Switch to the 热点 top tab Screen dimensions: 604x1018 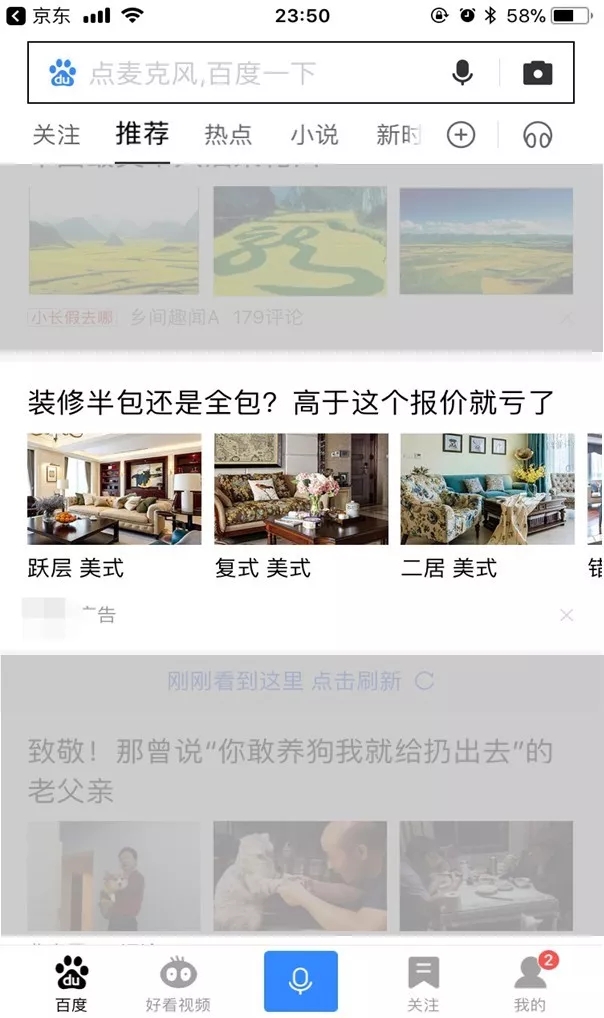click(228, 135)
